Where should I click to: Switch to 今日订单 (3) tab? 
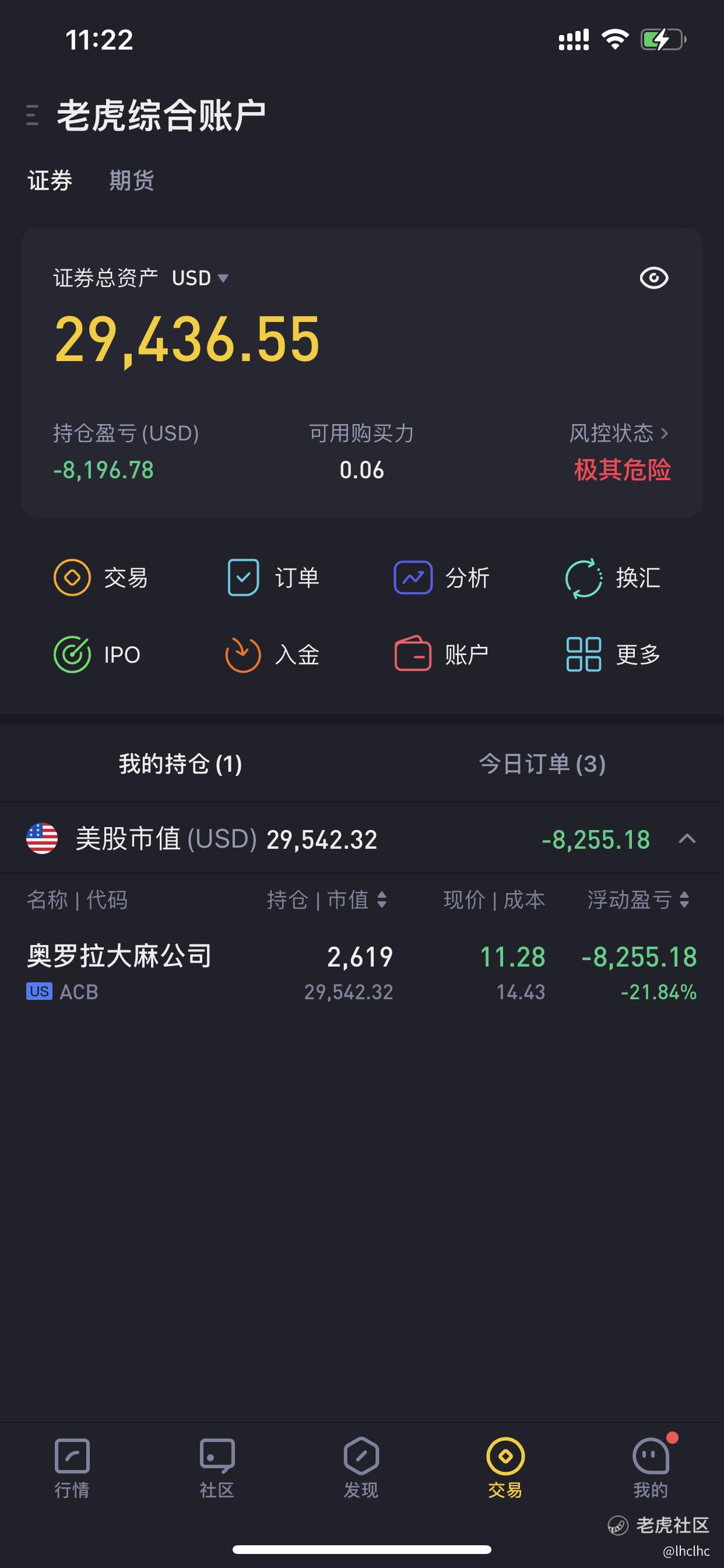tap(542, 764)
